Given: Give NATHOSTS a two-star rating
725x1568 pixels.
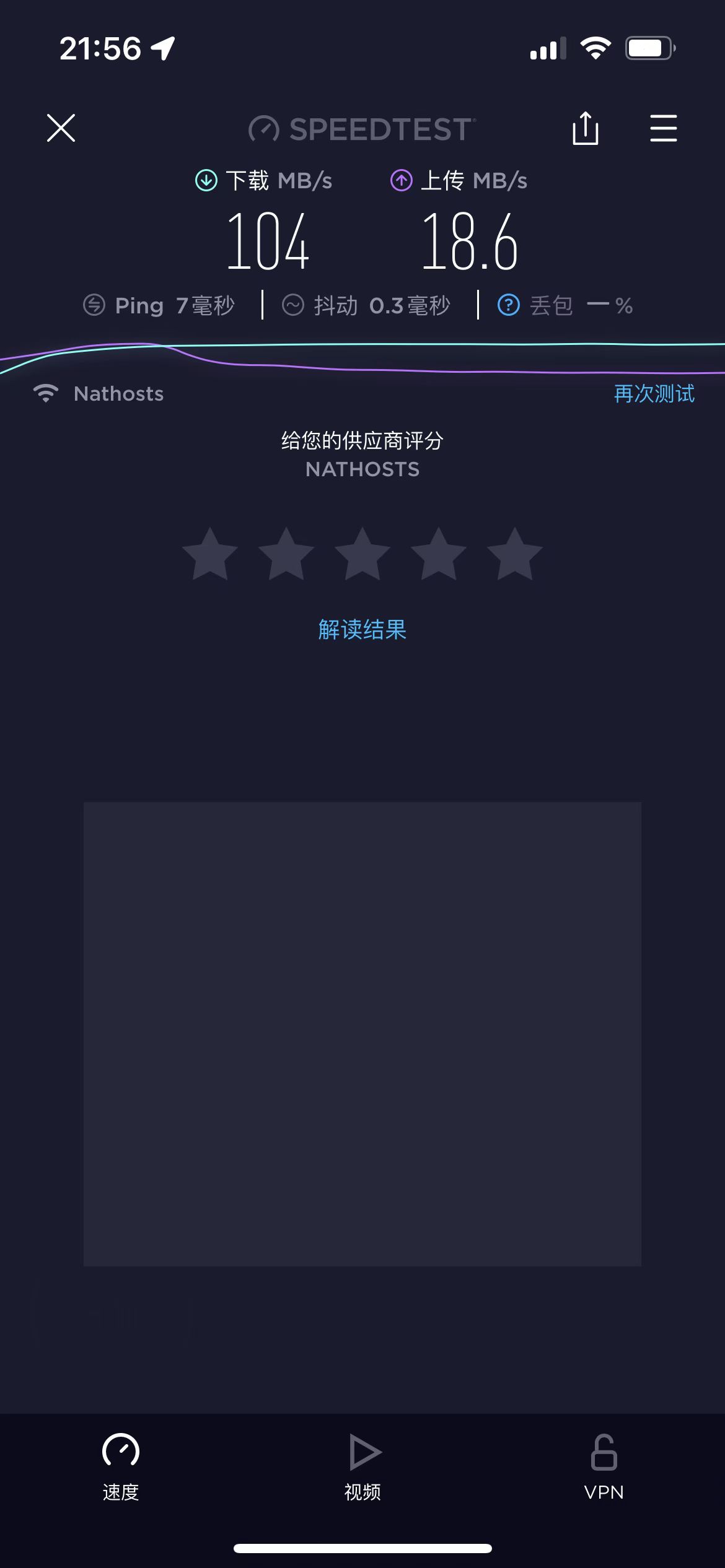Looking at the screenshot, I should pyautogui.click(x=286, y=554).
